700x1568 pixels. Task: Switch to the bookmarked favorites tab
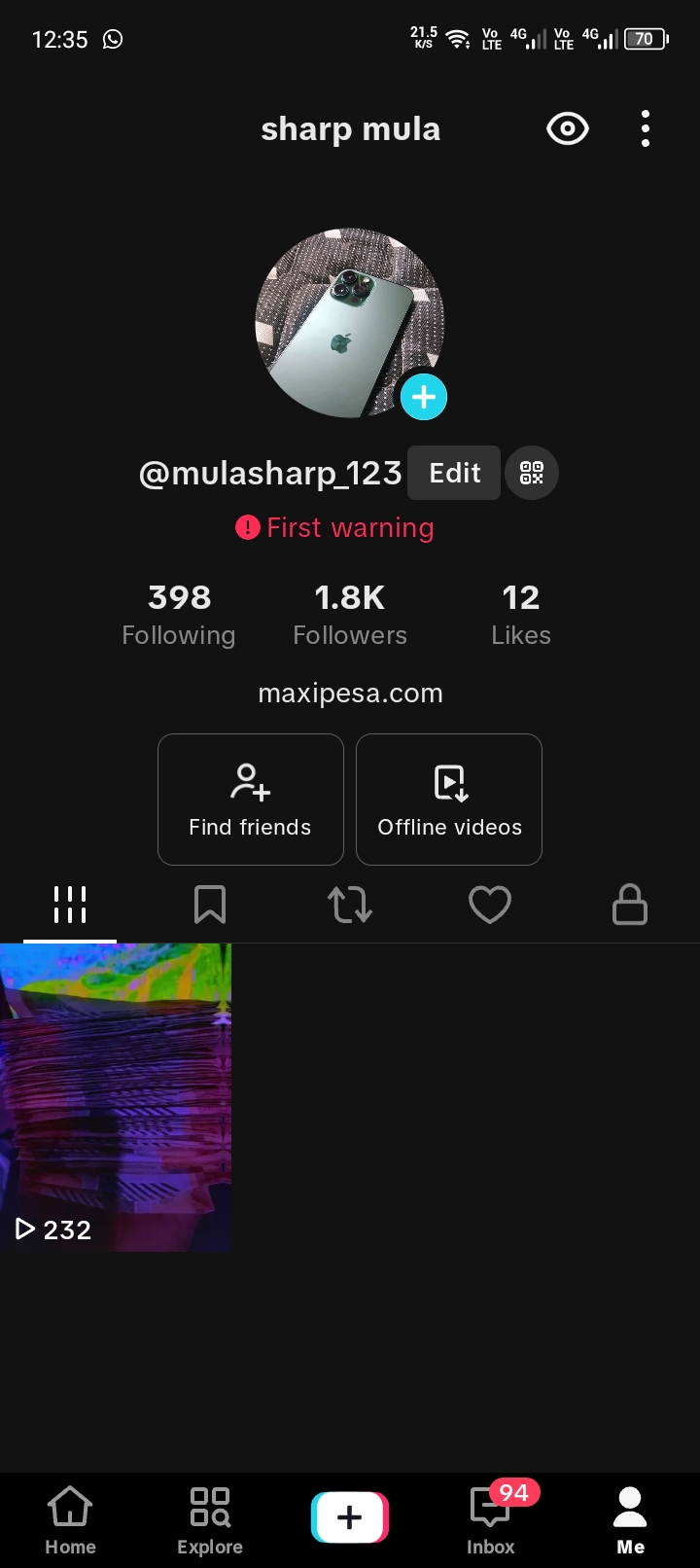tap(210, 905)
